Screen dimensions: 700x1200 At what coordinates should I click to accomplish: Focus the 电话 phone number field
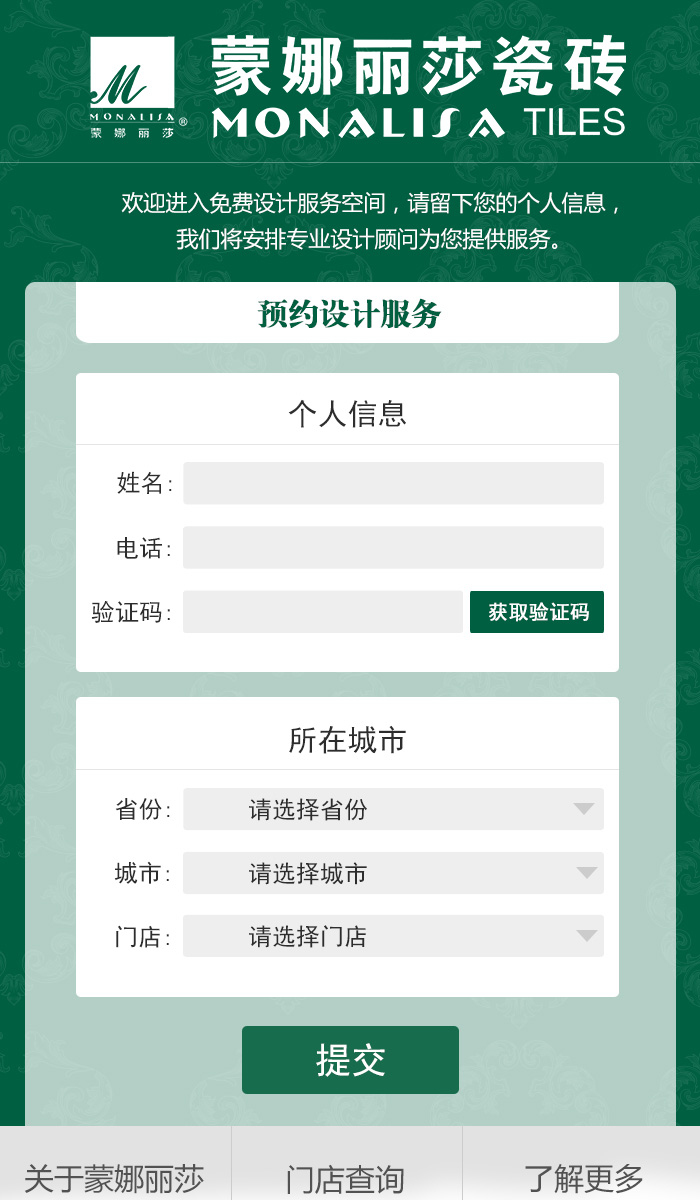393,547
